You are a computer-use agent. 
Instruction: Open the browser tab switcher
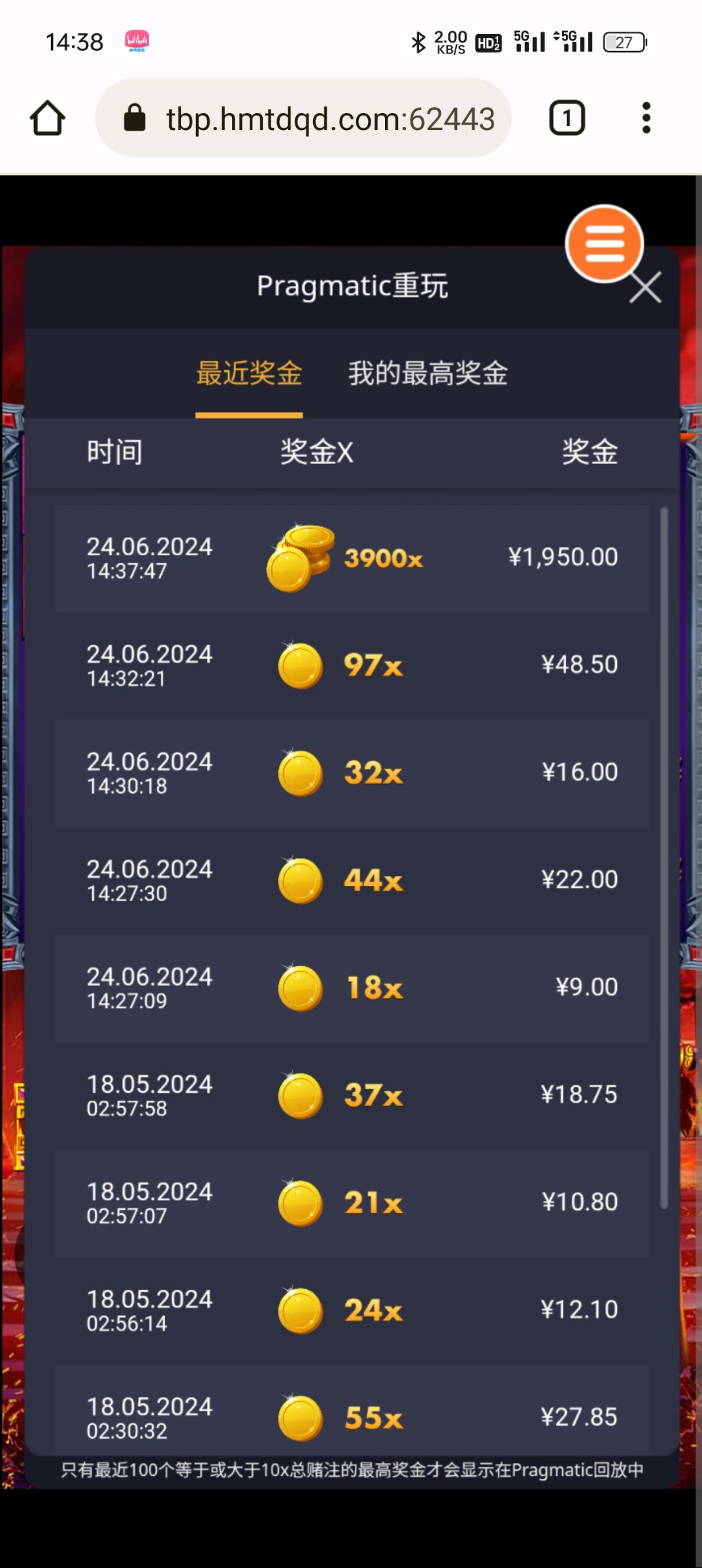pos(567,118)
